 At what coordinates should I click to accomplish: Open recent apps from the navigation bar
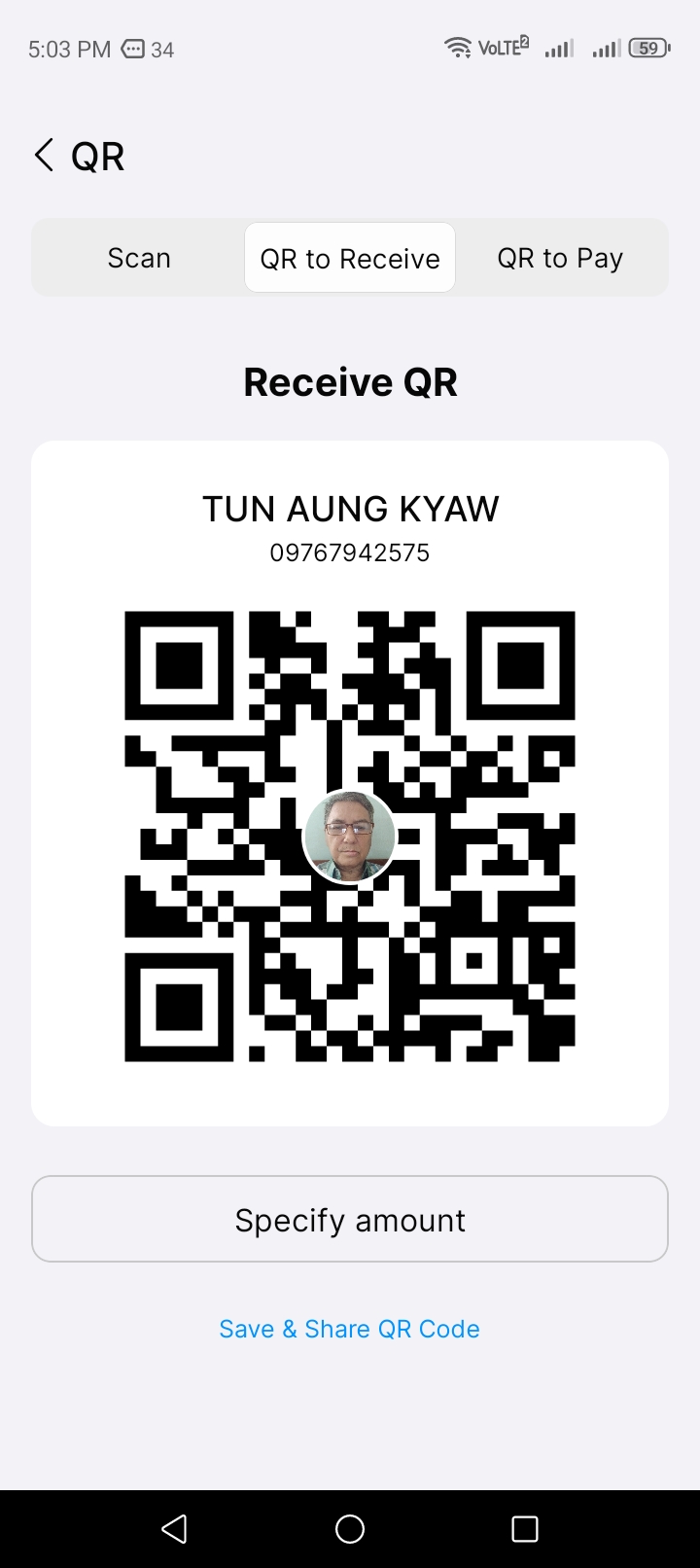pos(525,1529)
